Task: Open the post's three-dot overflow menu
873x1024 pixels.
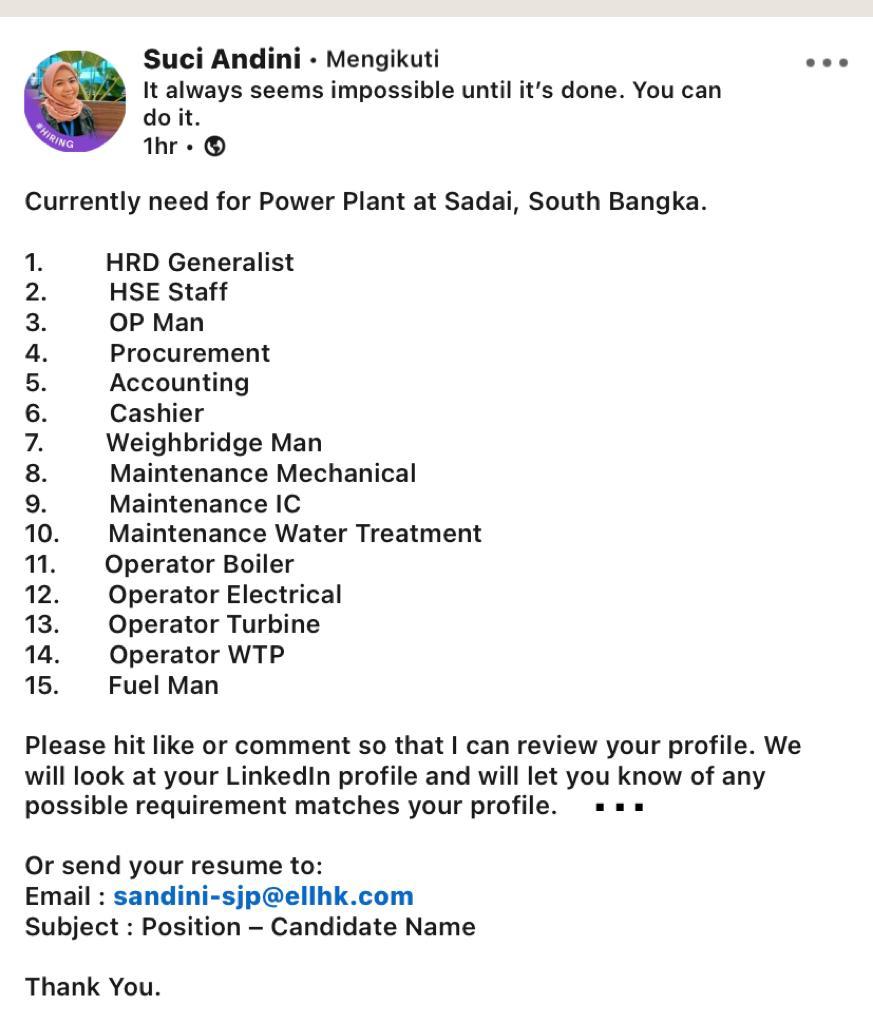Action: click(827, 62)
